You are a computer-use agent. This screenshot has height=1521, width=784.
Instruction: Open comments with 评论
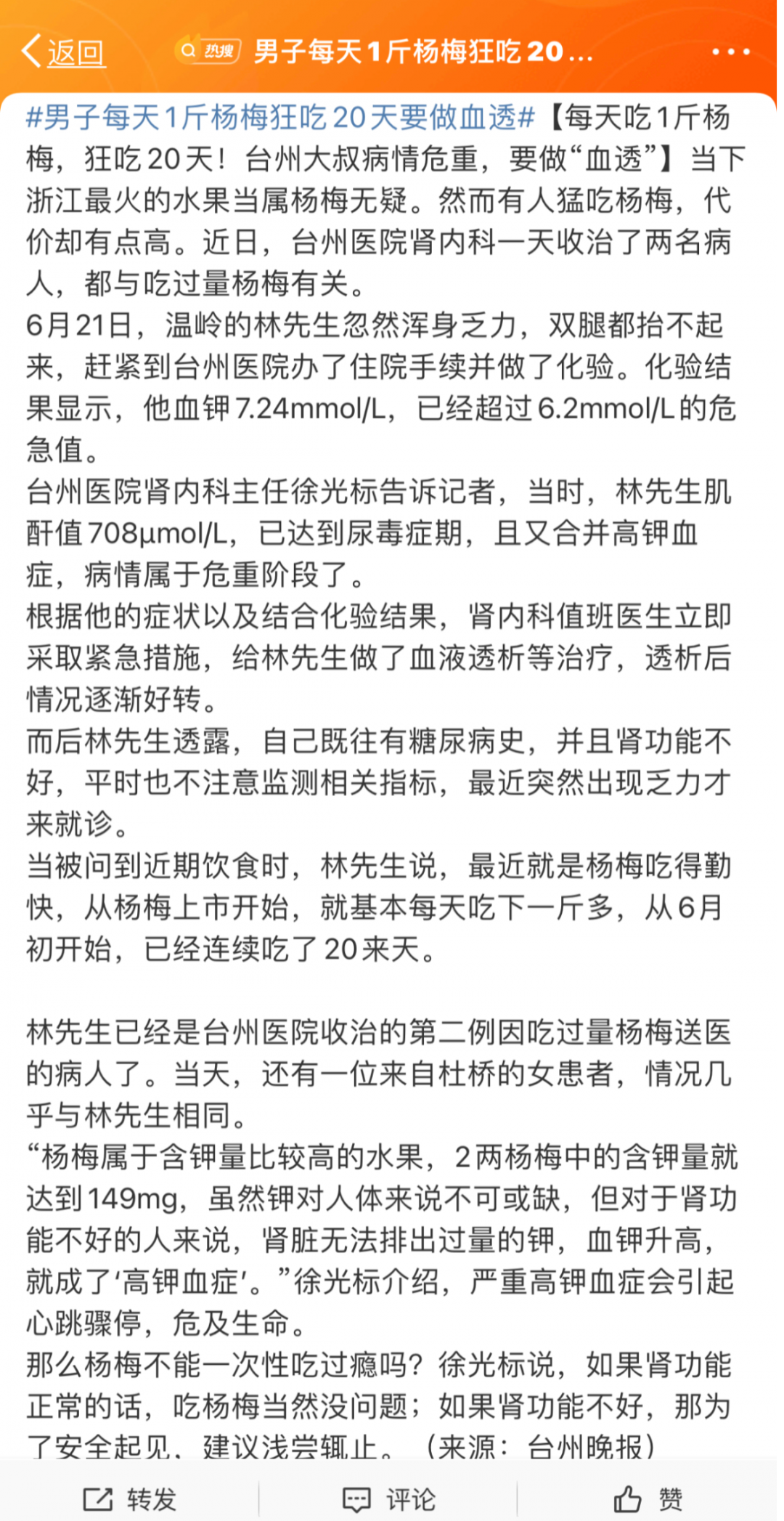pos(389,1498)
